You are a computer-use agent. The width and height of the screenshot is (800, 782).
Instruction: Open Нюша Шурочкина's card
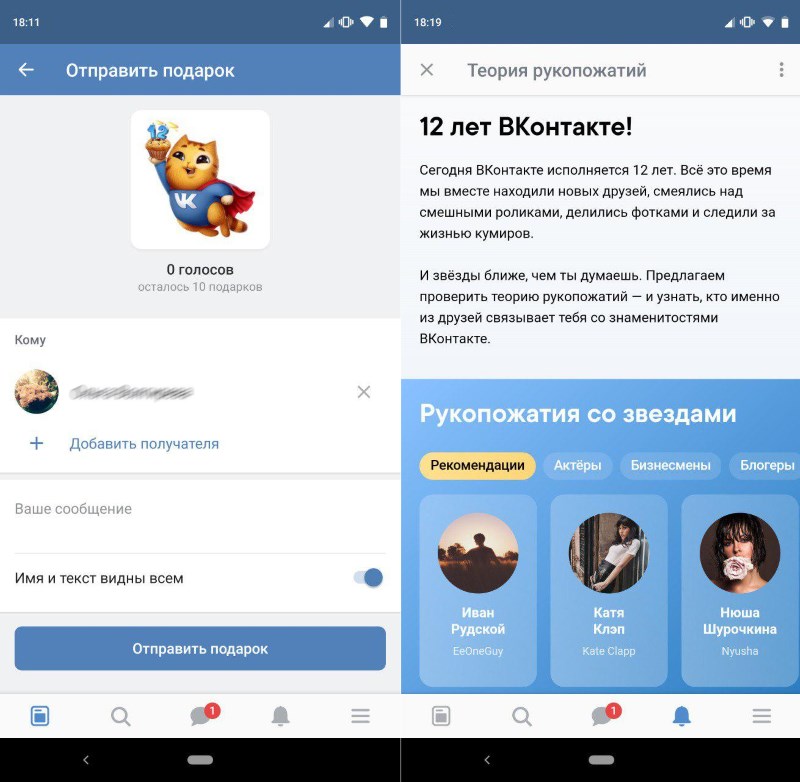pyautogui.click(x=740, y=590)
